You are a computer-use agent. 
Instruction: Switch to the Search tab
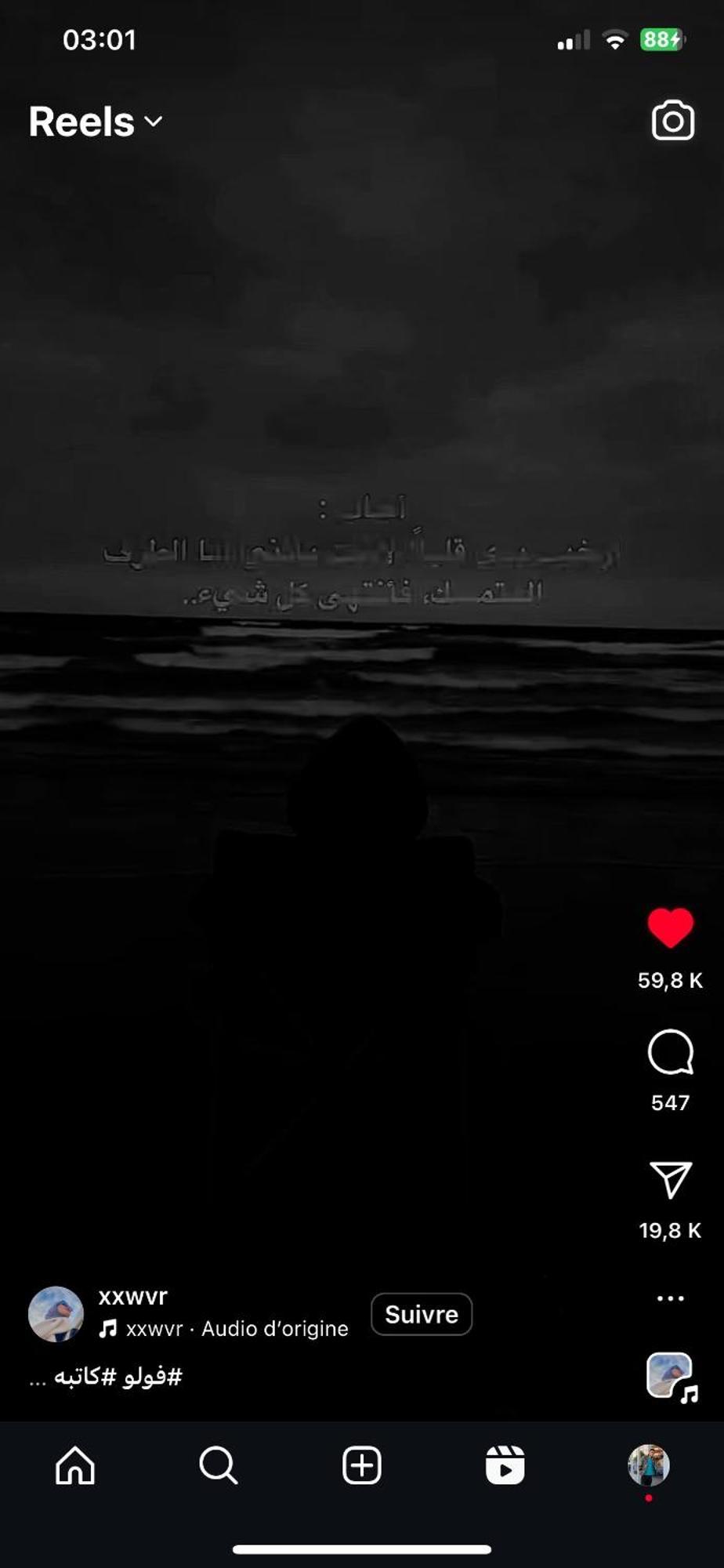(218, 1465)
